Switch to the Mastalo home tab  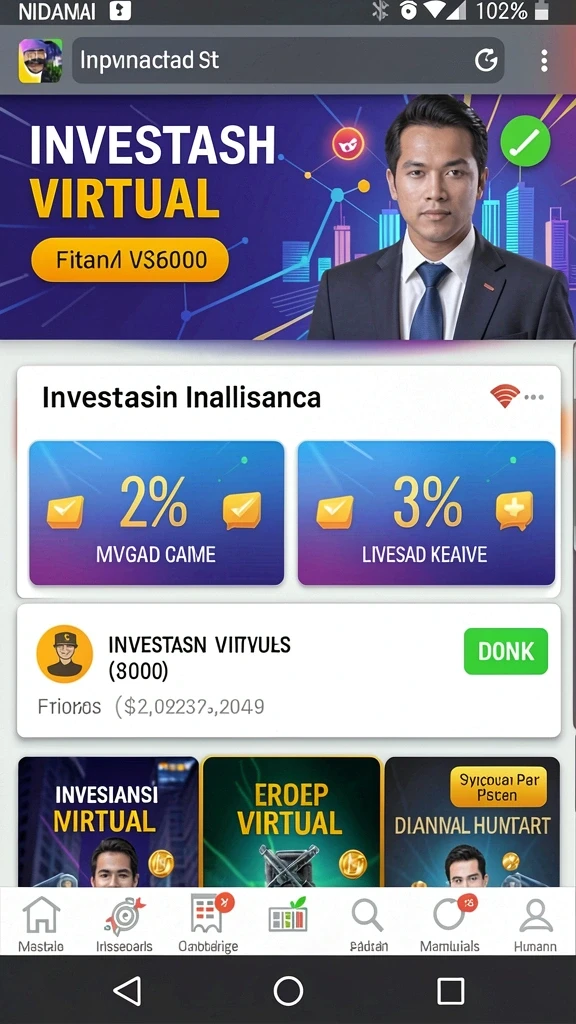point(41,923)
